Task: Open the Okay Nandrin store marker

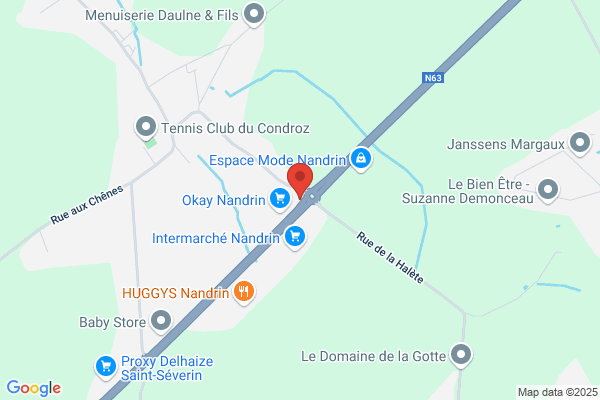Action: coord(280,199)
